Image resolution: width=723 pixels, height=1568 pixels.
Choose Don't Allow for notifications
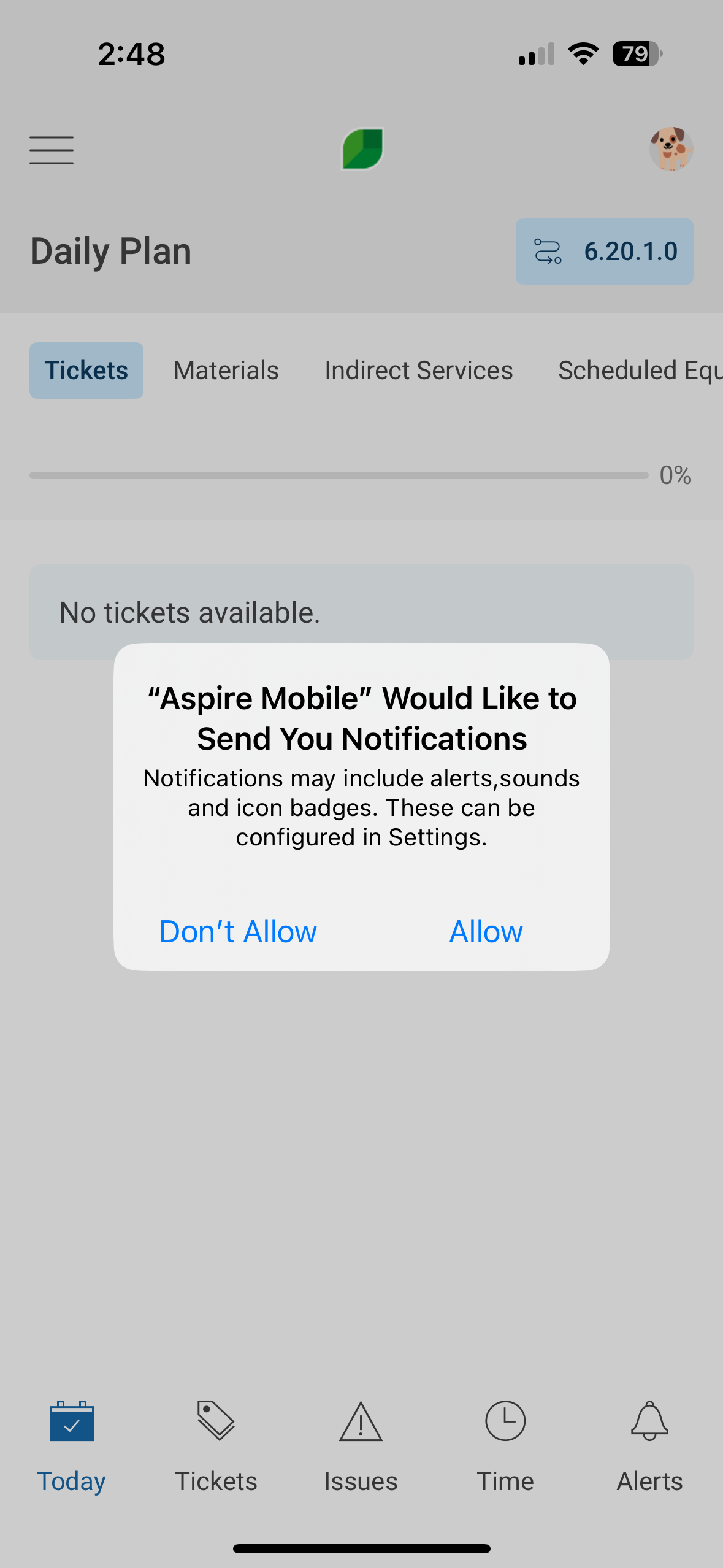238,931
